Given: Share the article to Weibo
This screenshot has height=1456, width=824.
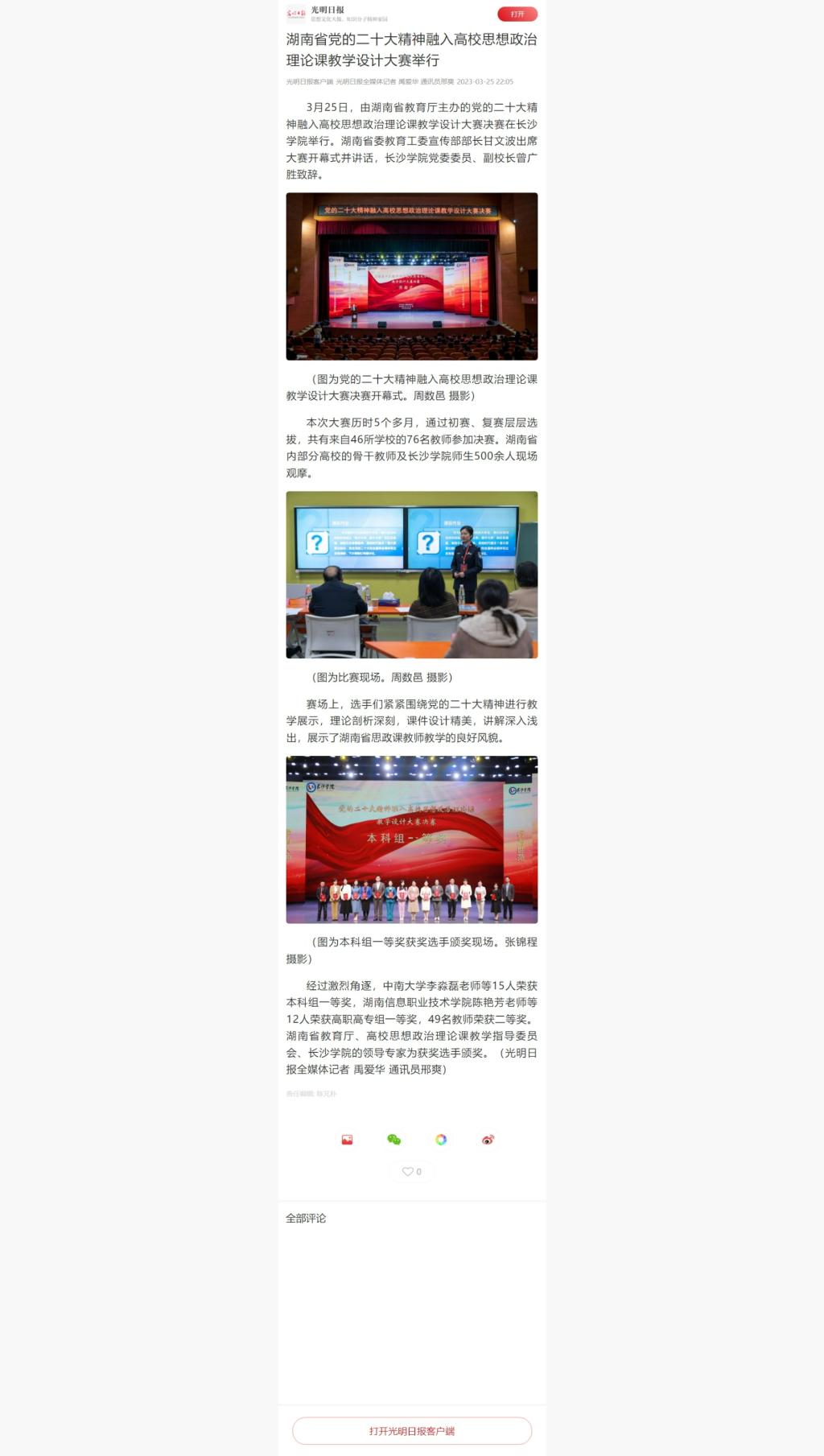Looking at the screenshot, I should click(488, 1140).
